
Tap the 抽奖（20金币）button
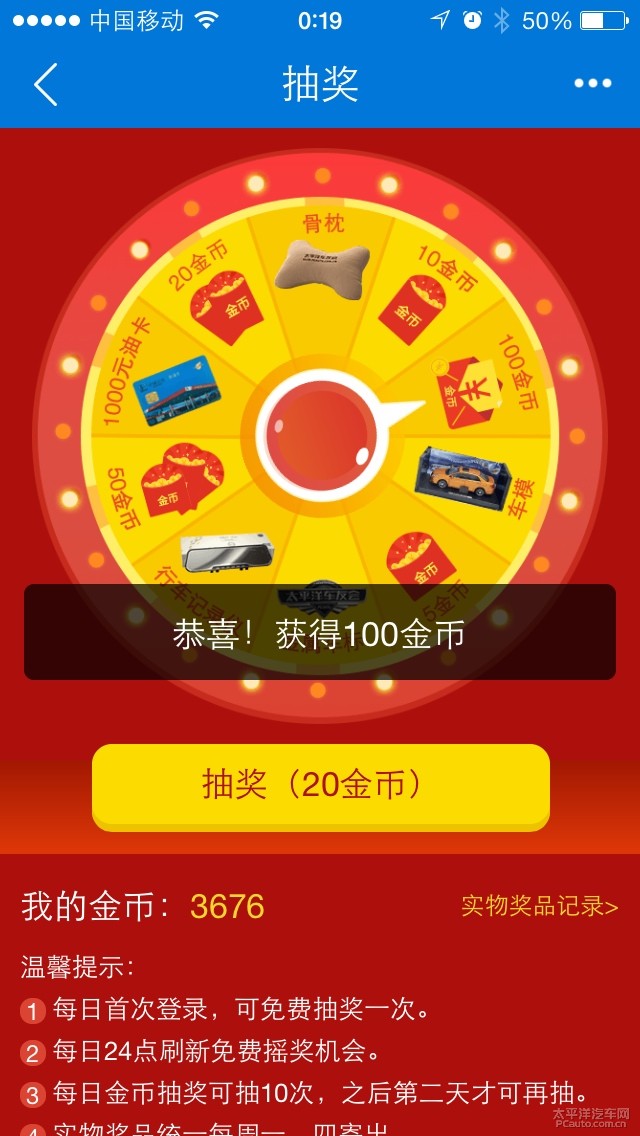[x=321, y=785]
